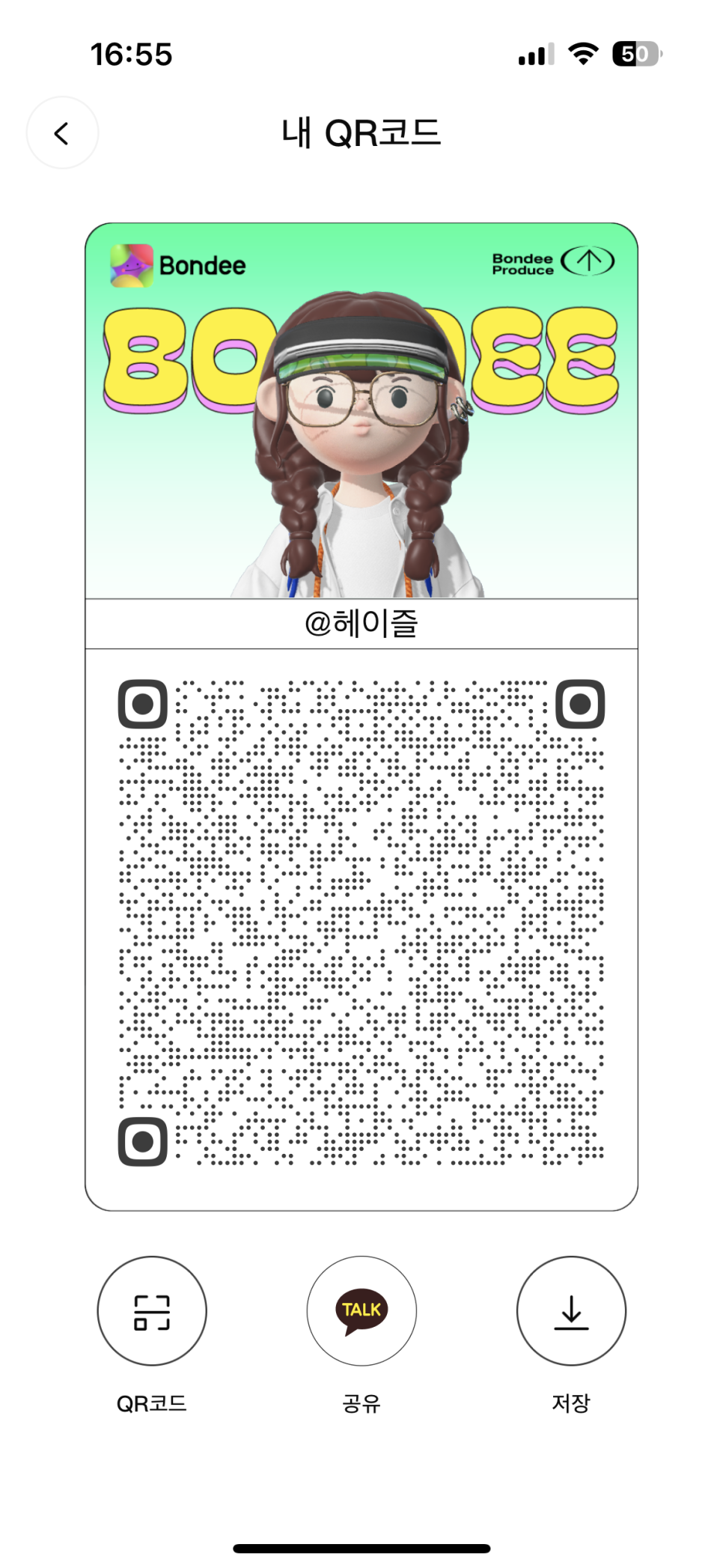Save the QR card with 저장

pos(571,1310)
